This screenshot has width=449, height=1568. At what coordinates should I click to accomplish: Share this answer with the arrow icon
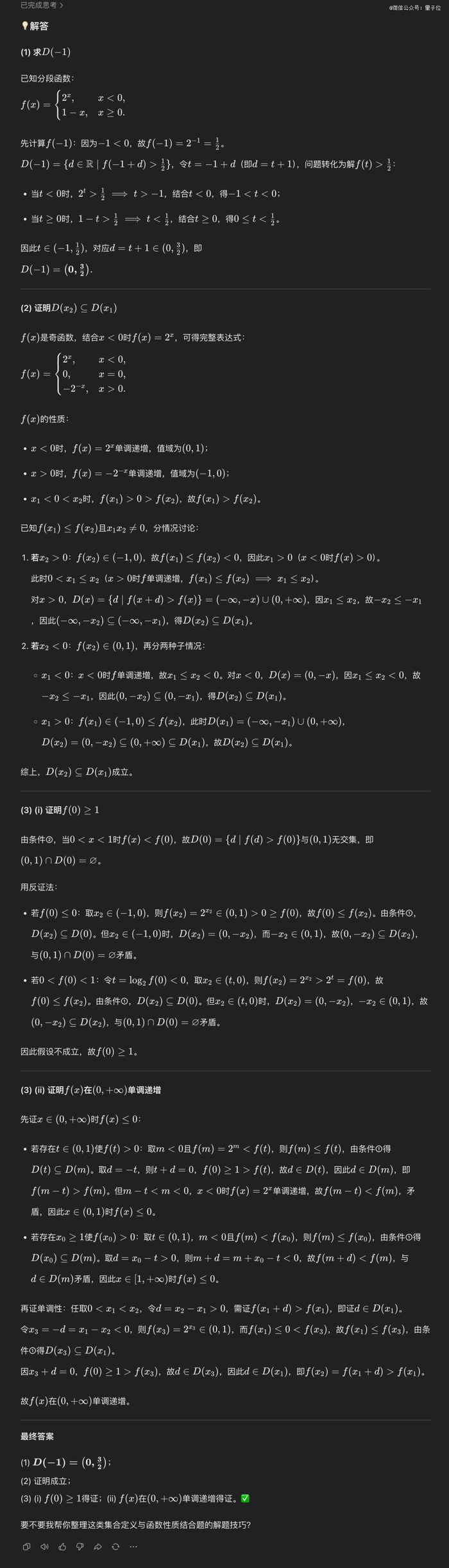pyautogui.click(x=97, y=1546)
